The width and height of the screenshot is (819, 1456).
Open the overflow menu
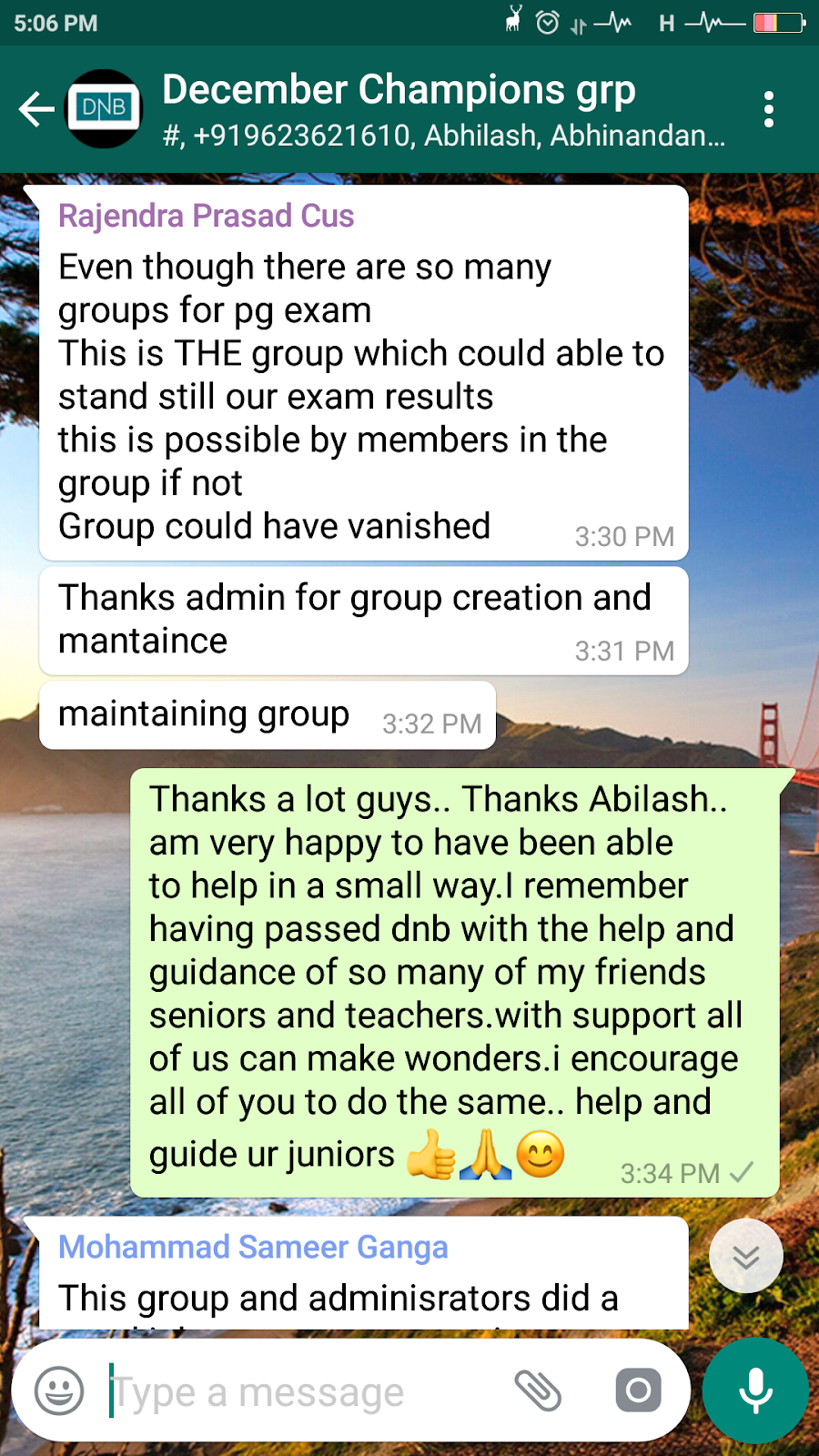pos(769,109)
